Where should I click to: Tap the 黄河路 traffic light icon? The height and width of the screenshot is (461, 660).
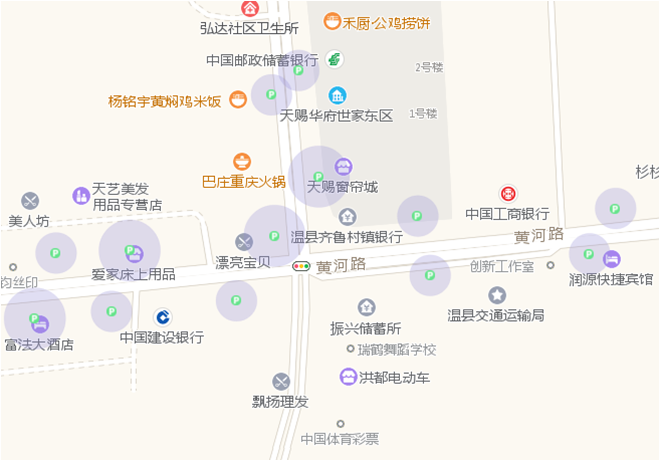coord(301,266)
